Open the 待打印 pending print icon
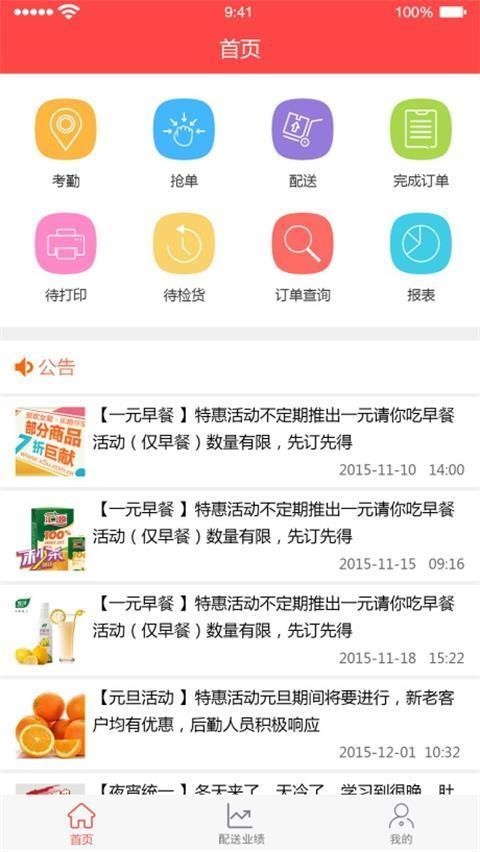The image size is (480, 852). coord(65,243)
